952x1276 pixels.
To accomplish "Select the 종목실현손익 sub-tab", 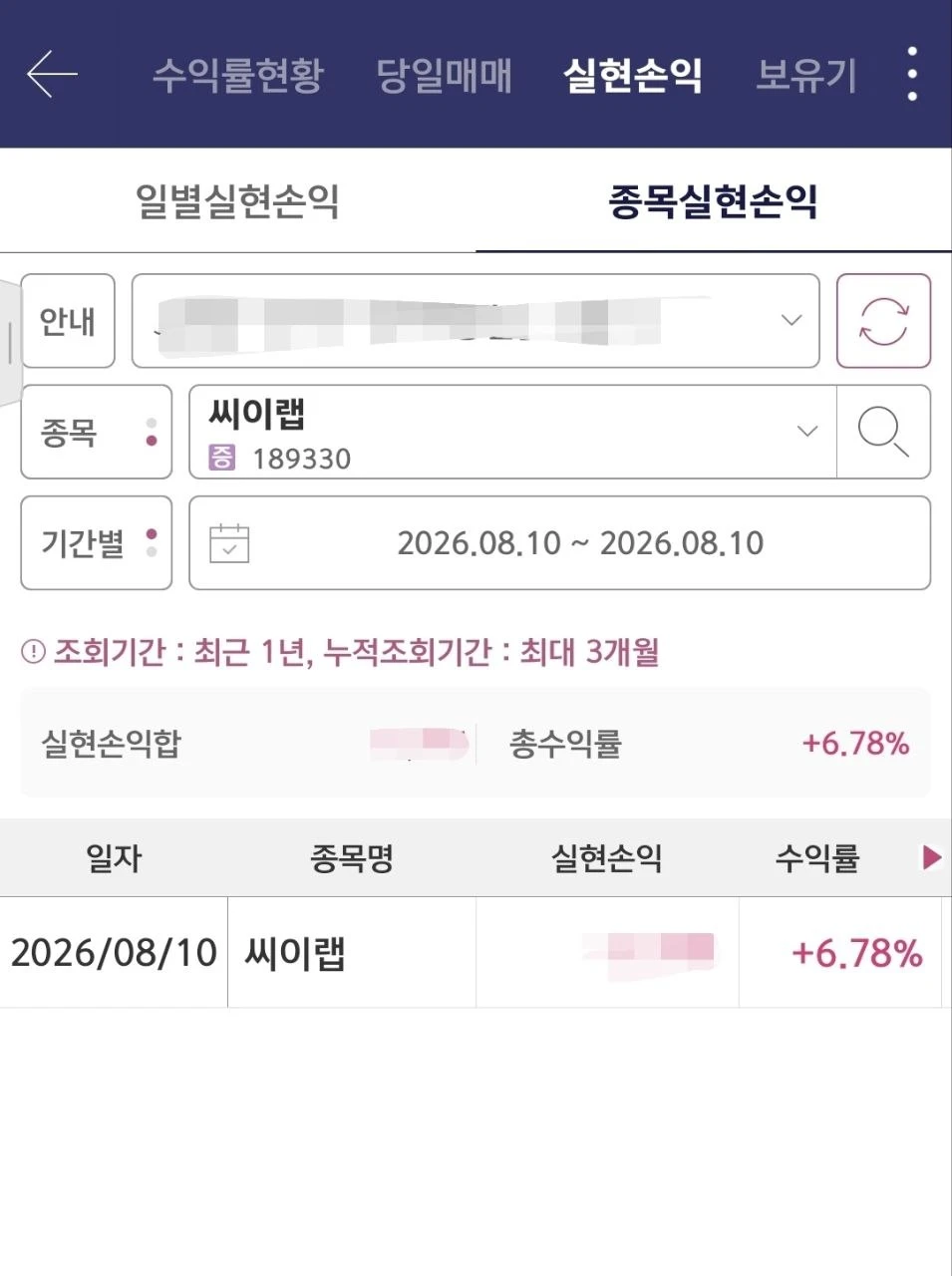I will click(x=714, y=200).
